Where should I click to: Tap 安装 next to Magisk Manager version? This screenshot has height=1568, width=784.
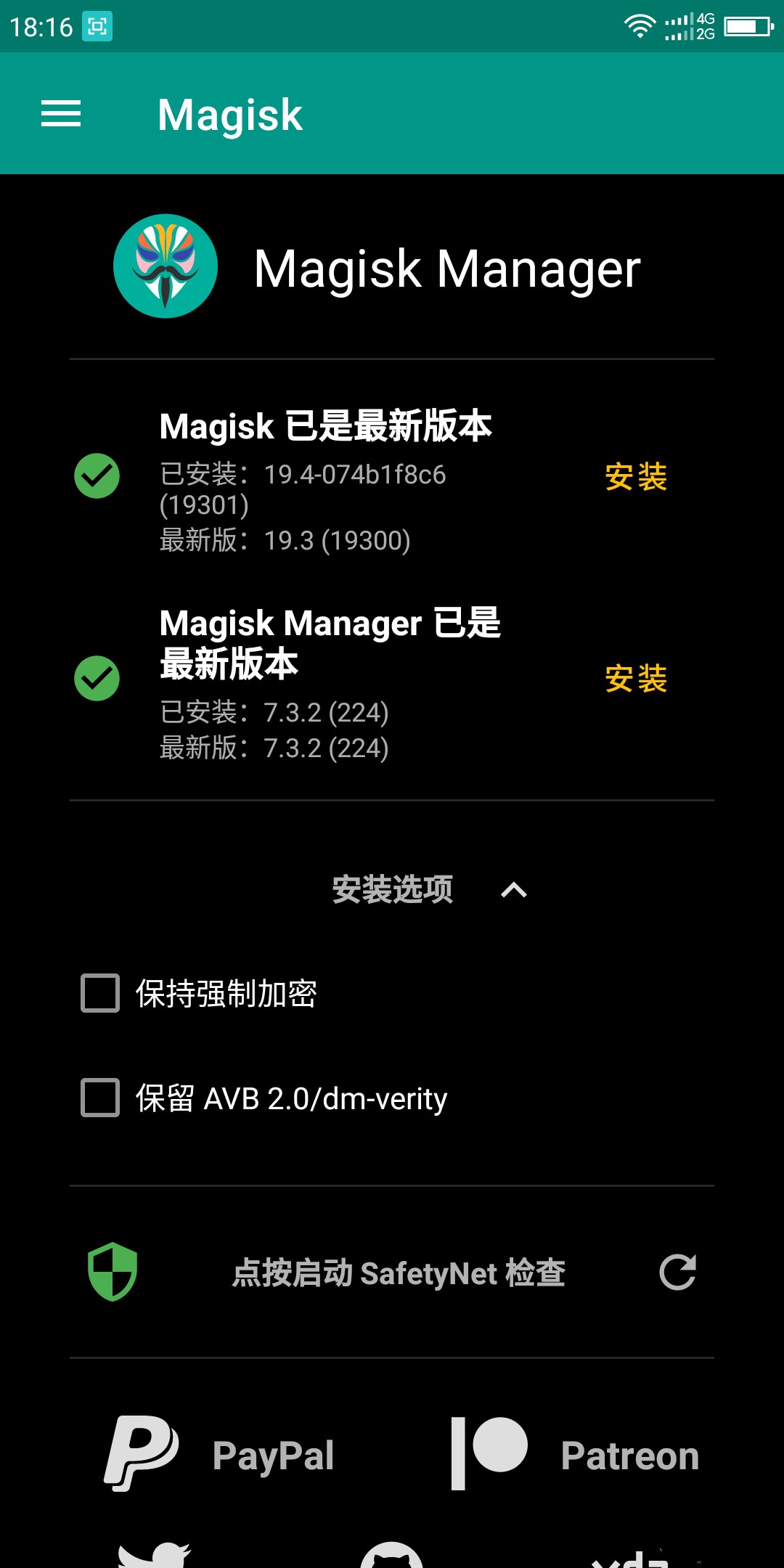(x=636, y=679)
